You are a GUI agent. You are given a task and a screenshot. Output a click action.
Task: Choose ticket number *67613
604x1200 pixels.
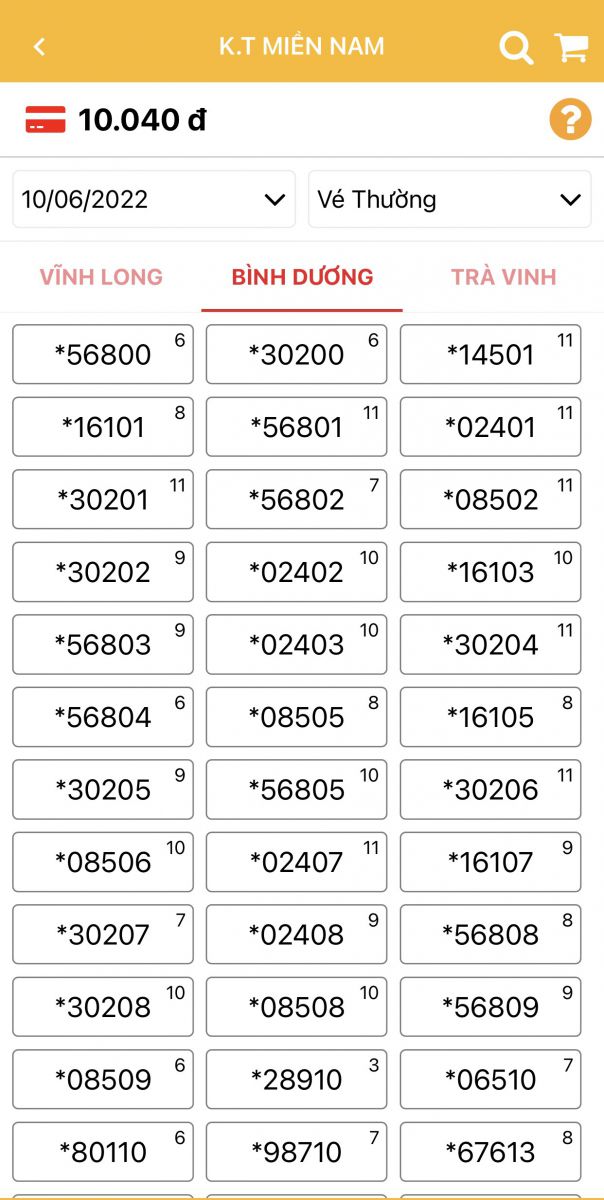[490, 1152]
